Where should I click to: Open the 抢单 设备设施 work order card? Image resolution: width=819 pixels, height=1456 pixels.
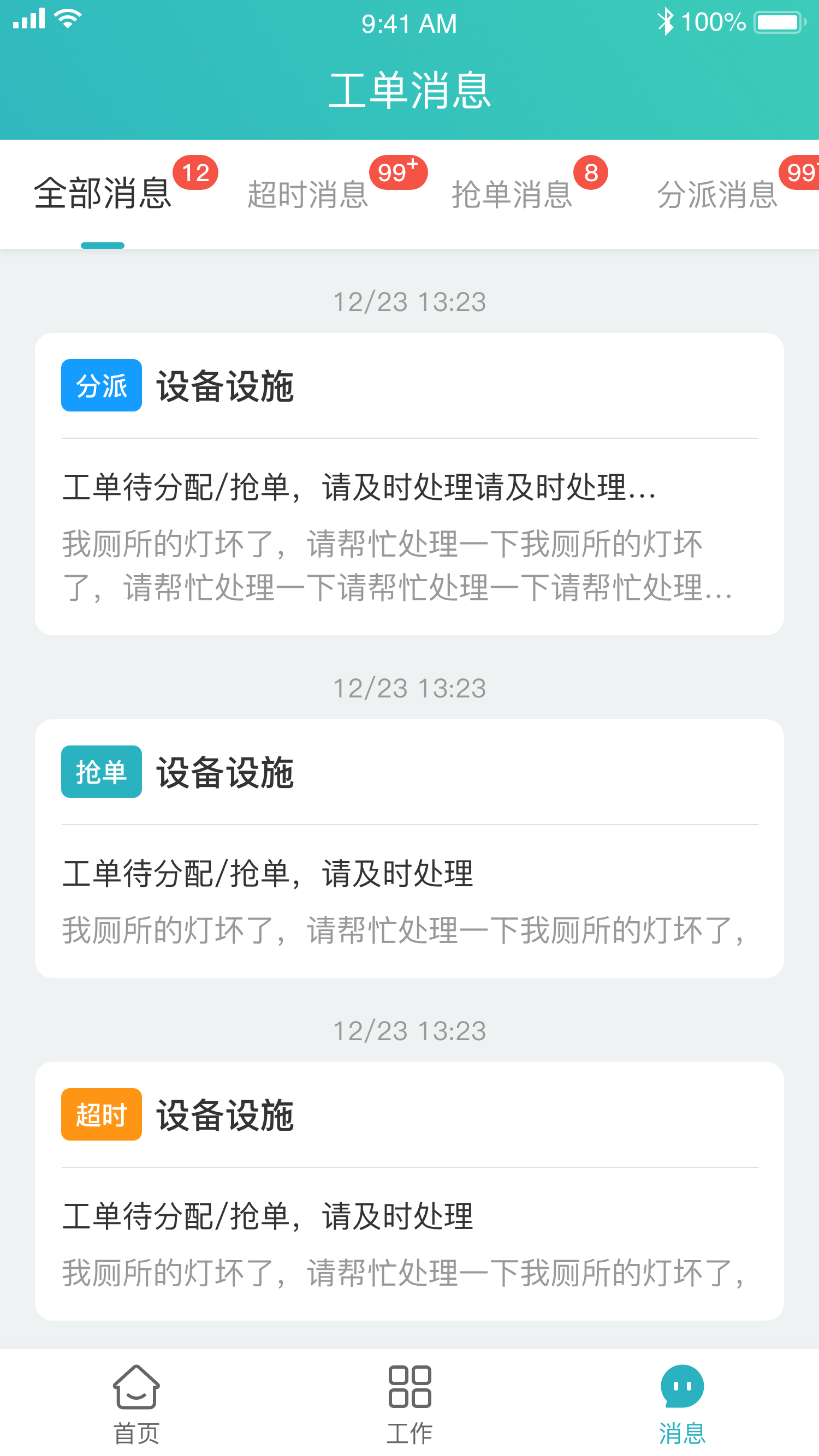click(410, 848)
